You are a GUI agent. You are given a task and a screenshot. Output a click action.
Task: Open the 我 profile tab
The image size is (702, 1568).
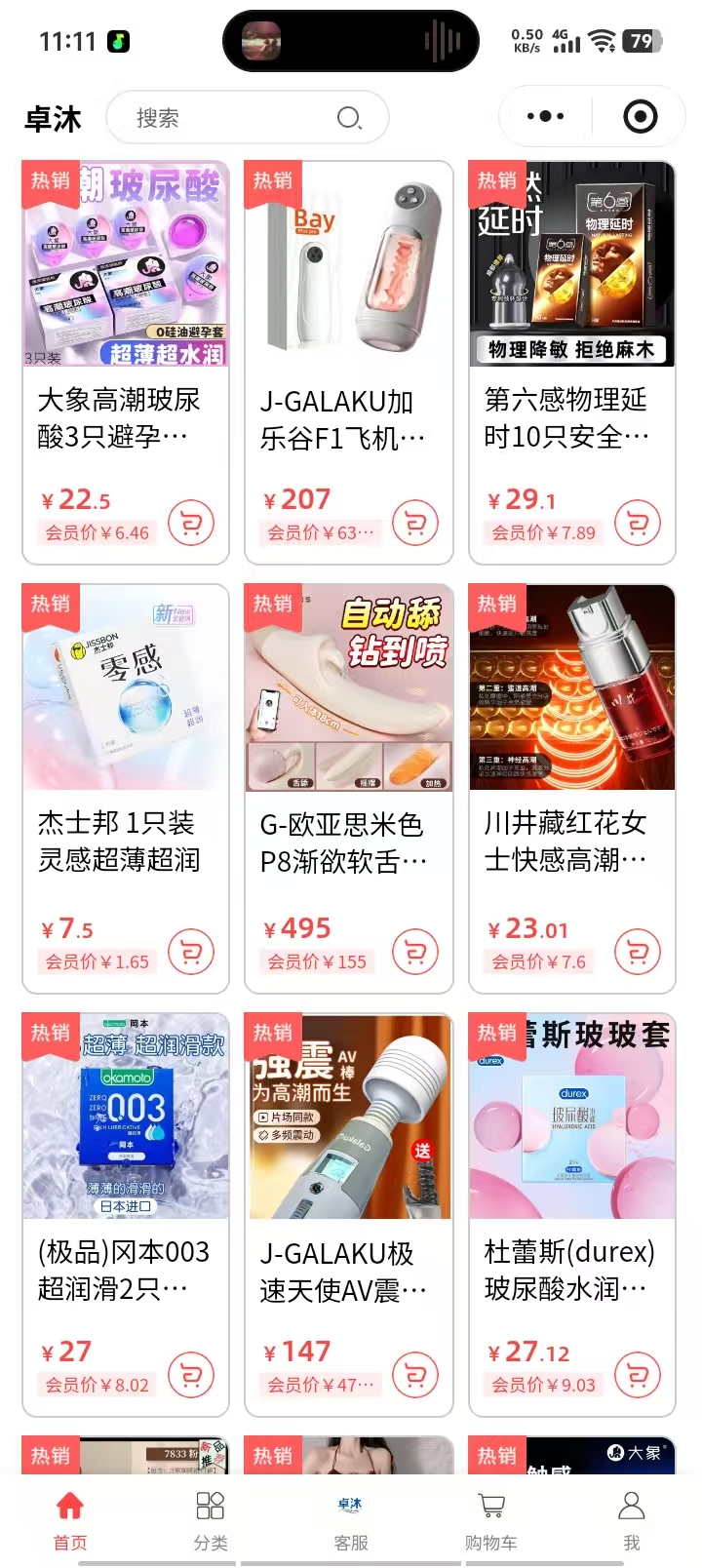pos(632,1520)
